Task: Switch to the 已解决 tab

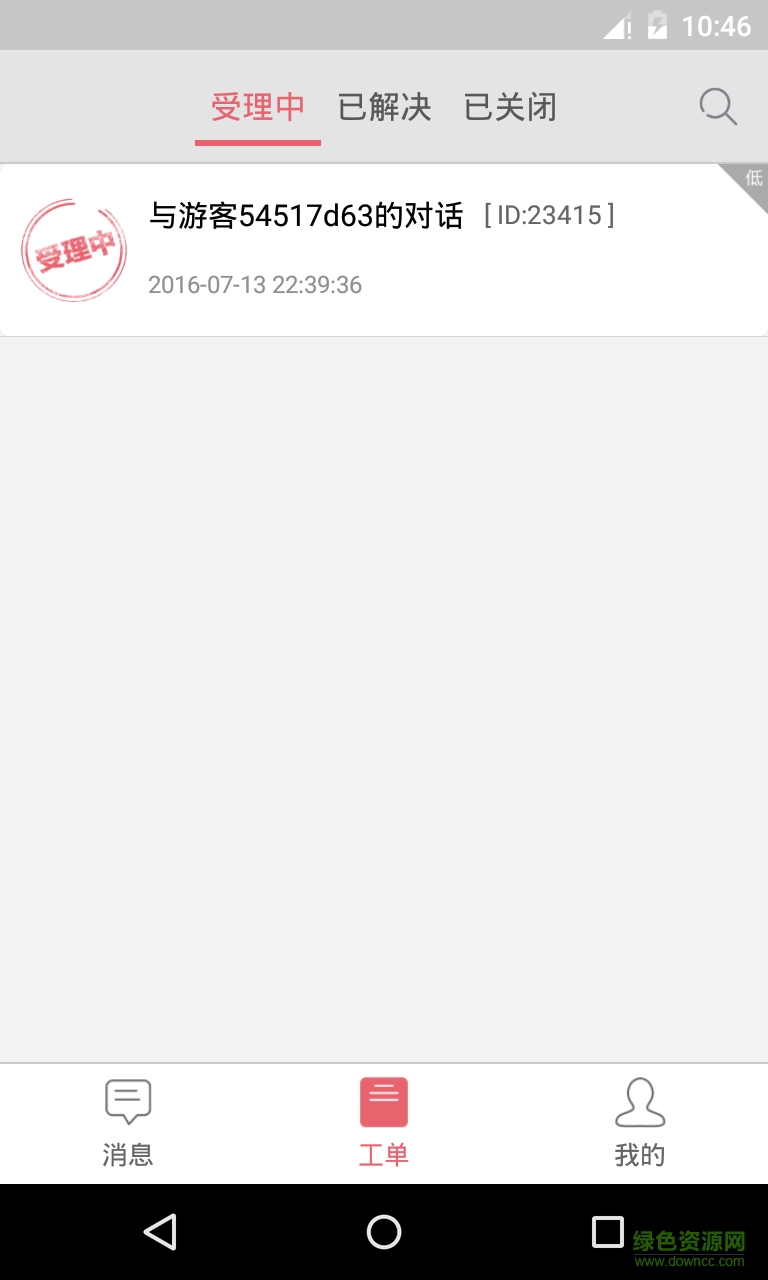Action: coord(384,107)
